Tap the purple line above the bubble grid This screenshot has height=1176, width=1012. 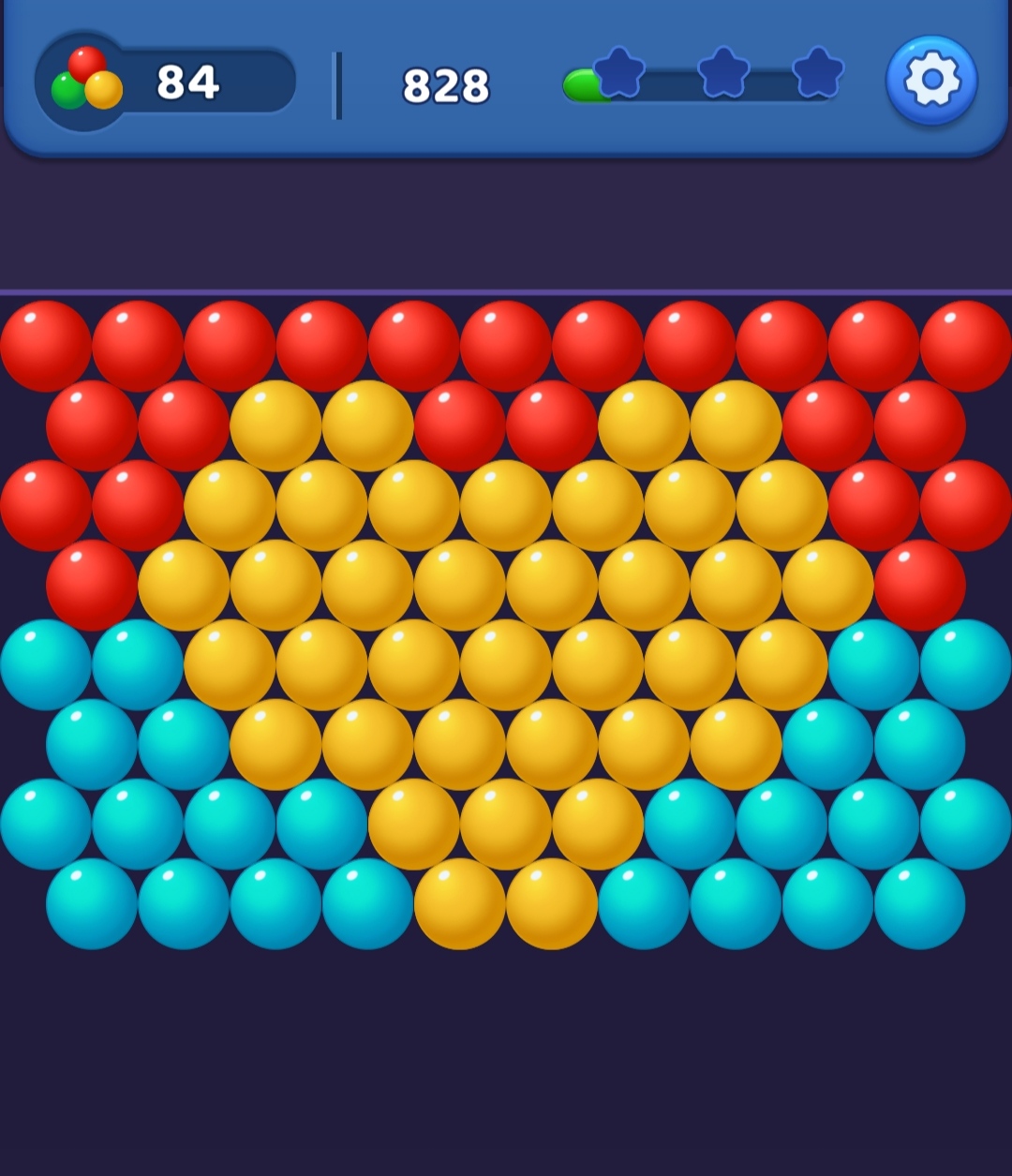coord(506,290)
